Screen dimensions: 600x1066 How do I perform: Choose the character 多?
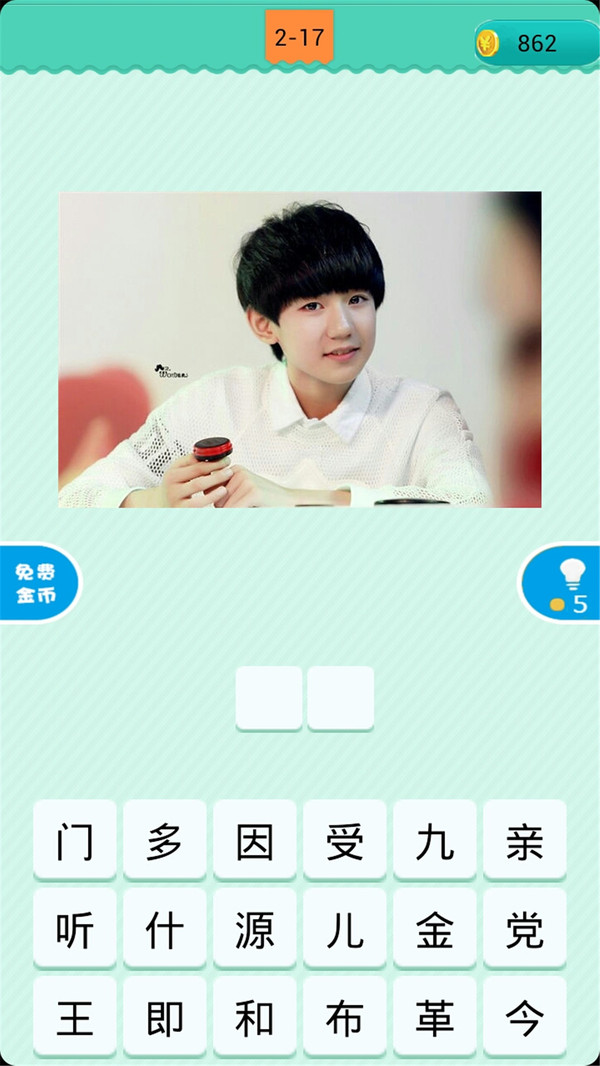pos(165,842)
